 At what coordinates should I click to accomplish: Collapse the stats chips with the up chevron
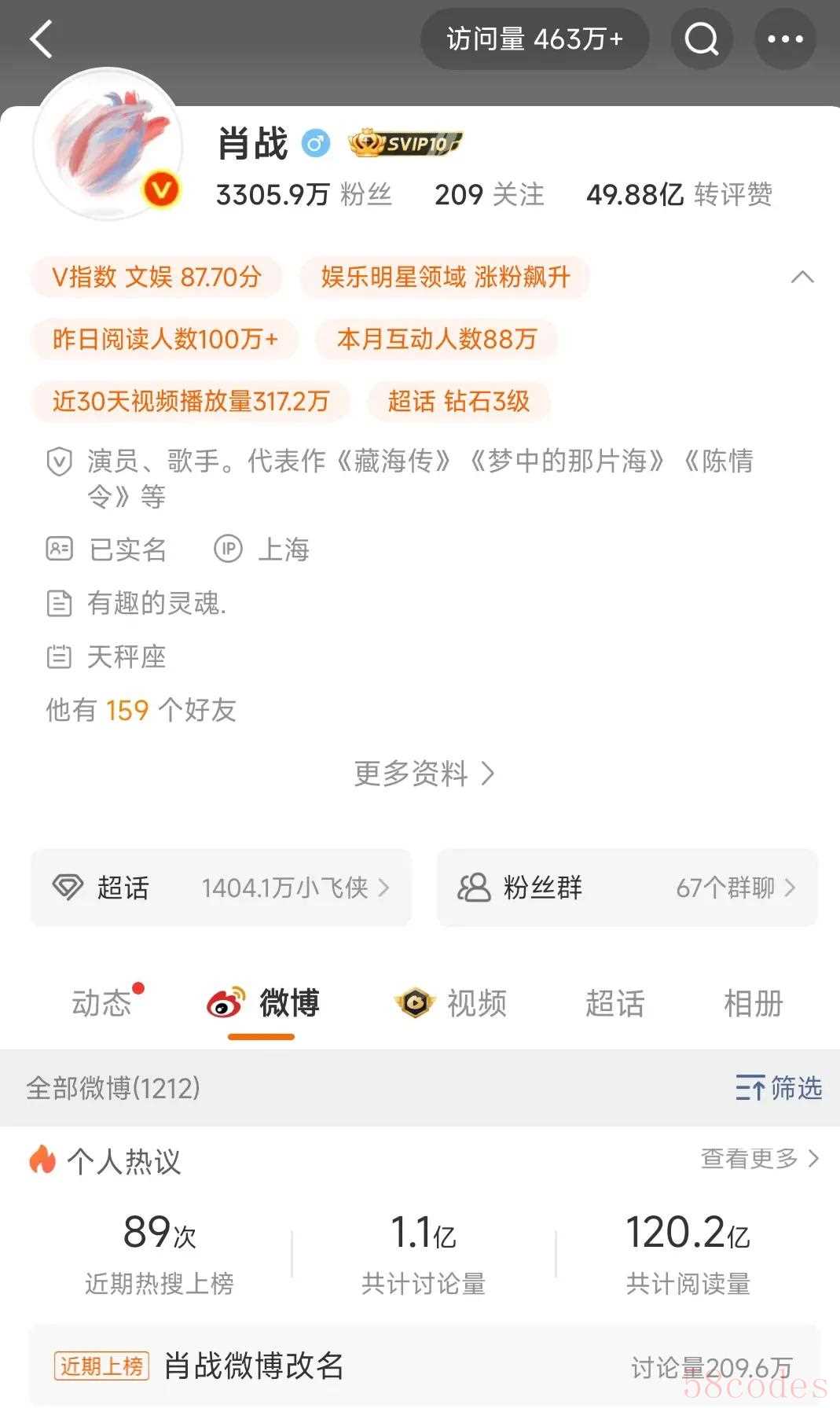(x=801, y=277)
